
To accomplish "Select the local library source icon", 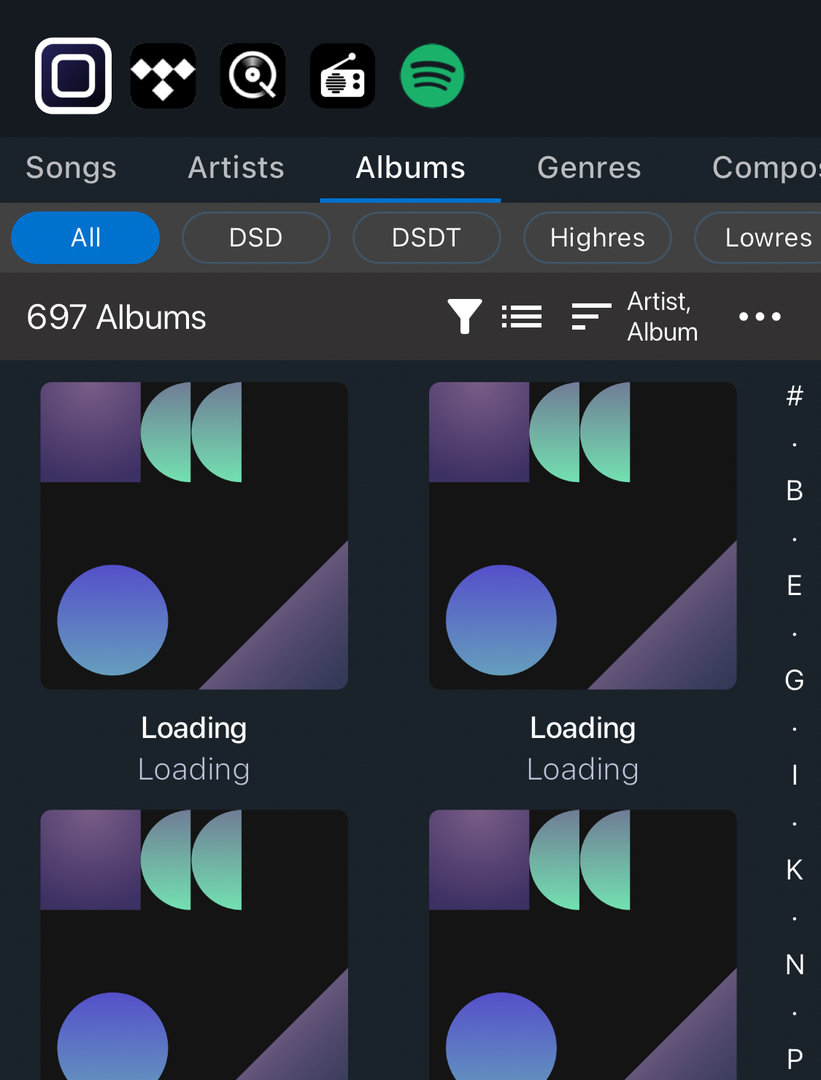I will click(x=73, y=76).
